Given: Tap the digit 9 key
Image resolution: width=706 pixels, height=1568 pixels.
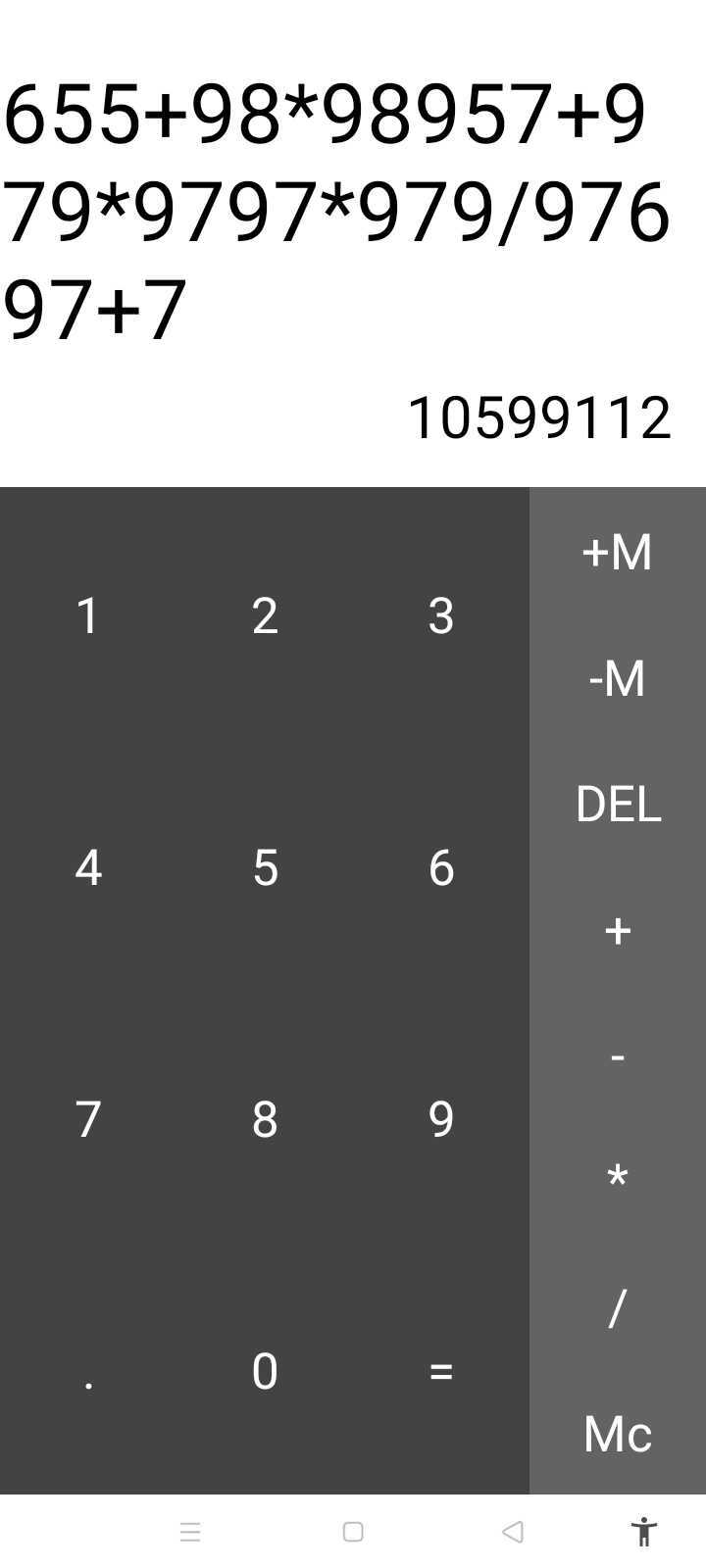Looking at the screenshot, I should point(441,1118).
